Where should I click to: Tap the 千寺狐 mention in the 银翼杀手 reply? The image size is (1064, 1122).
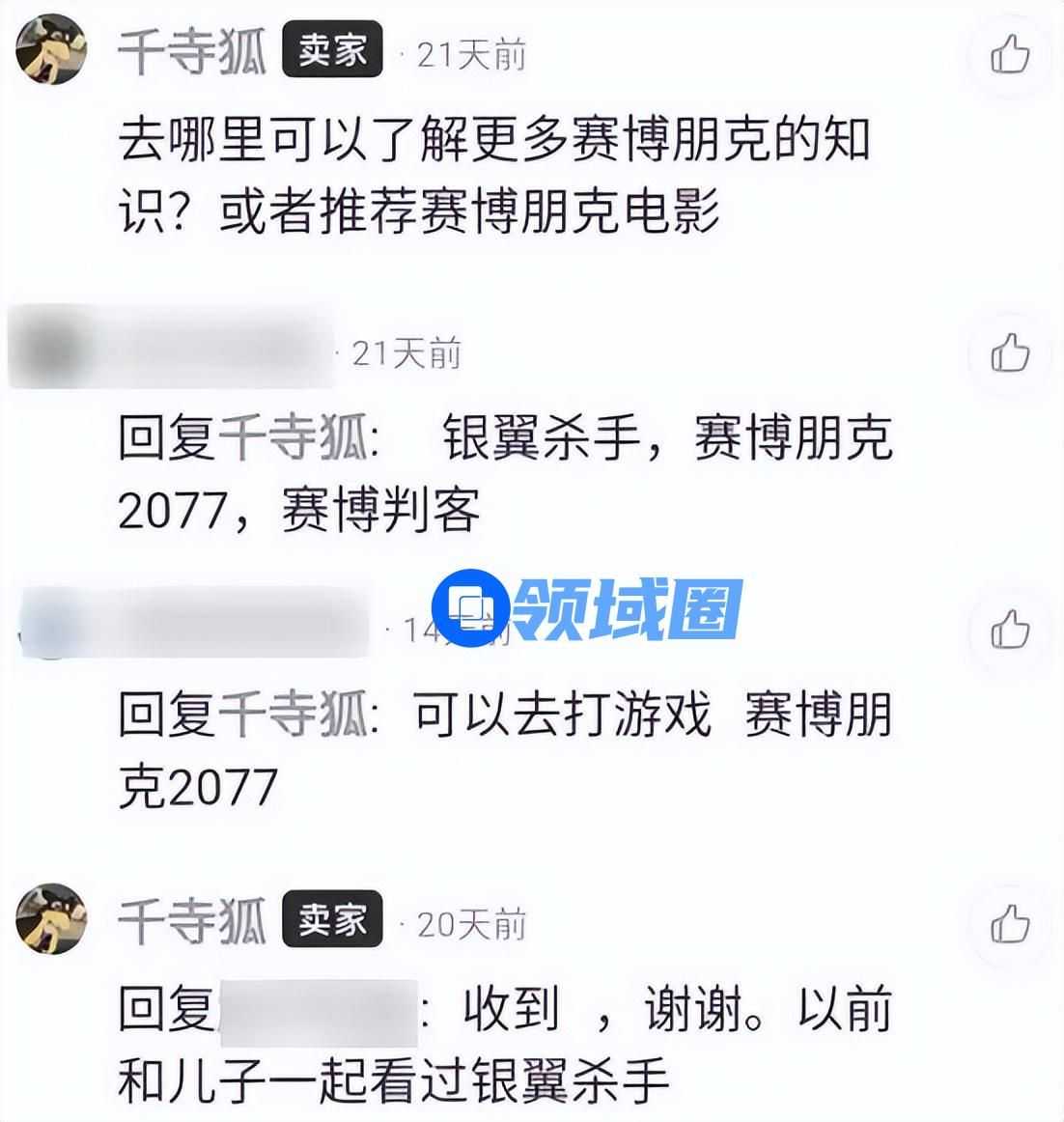pos(292,440)
